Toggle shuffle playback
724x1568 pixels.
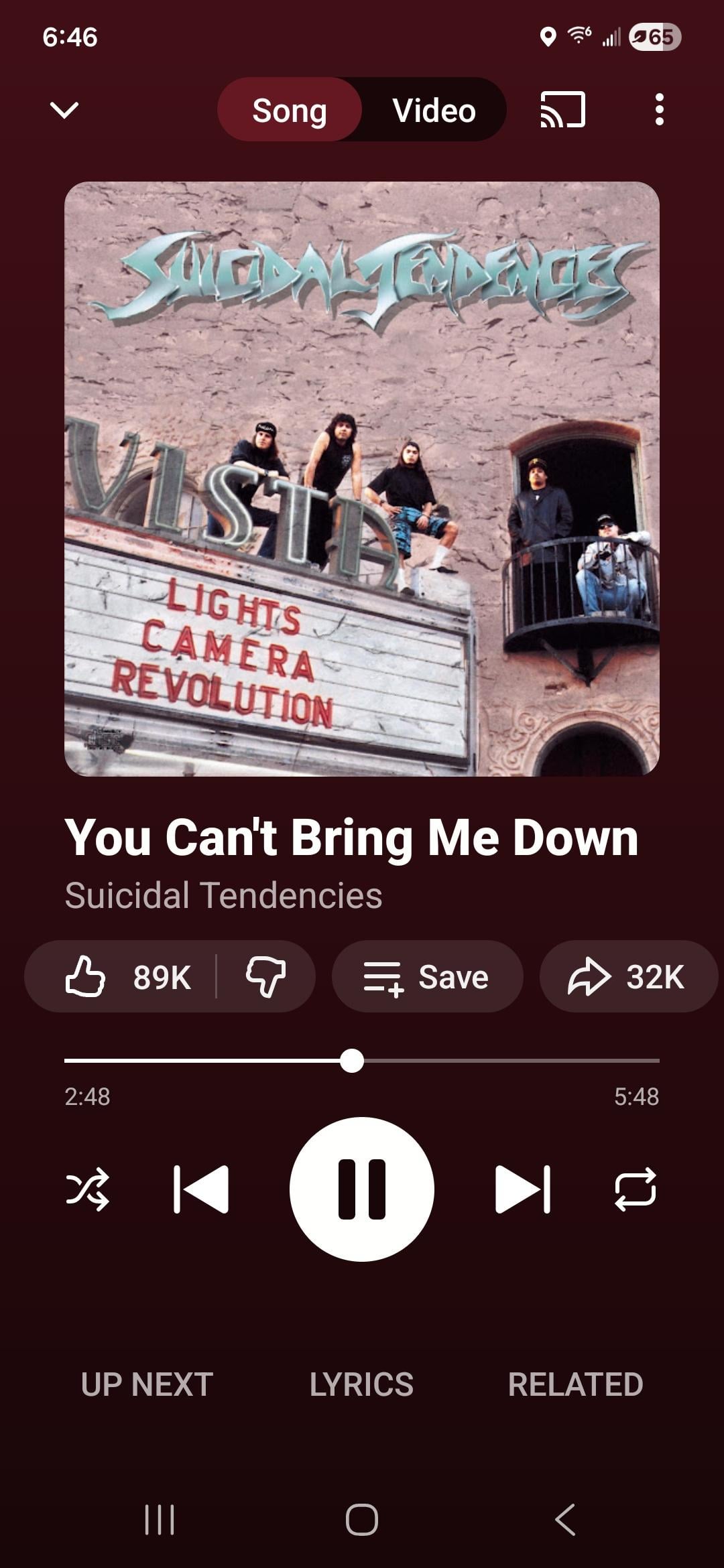click(88, 1189)
